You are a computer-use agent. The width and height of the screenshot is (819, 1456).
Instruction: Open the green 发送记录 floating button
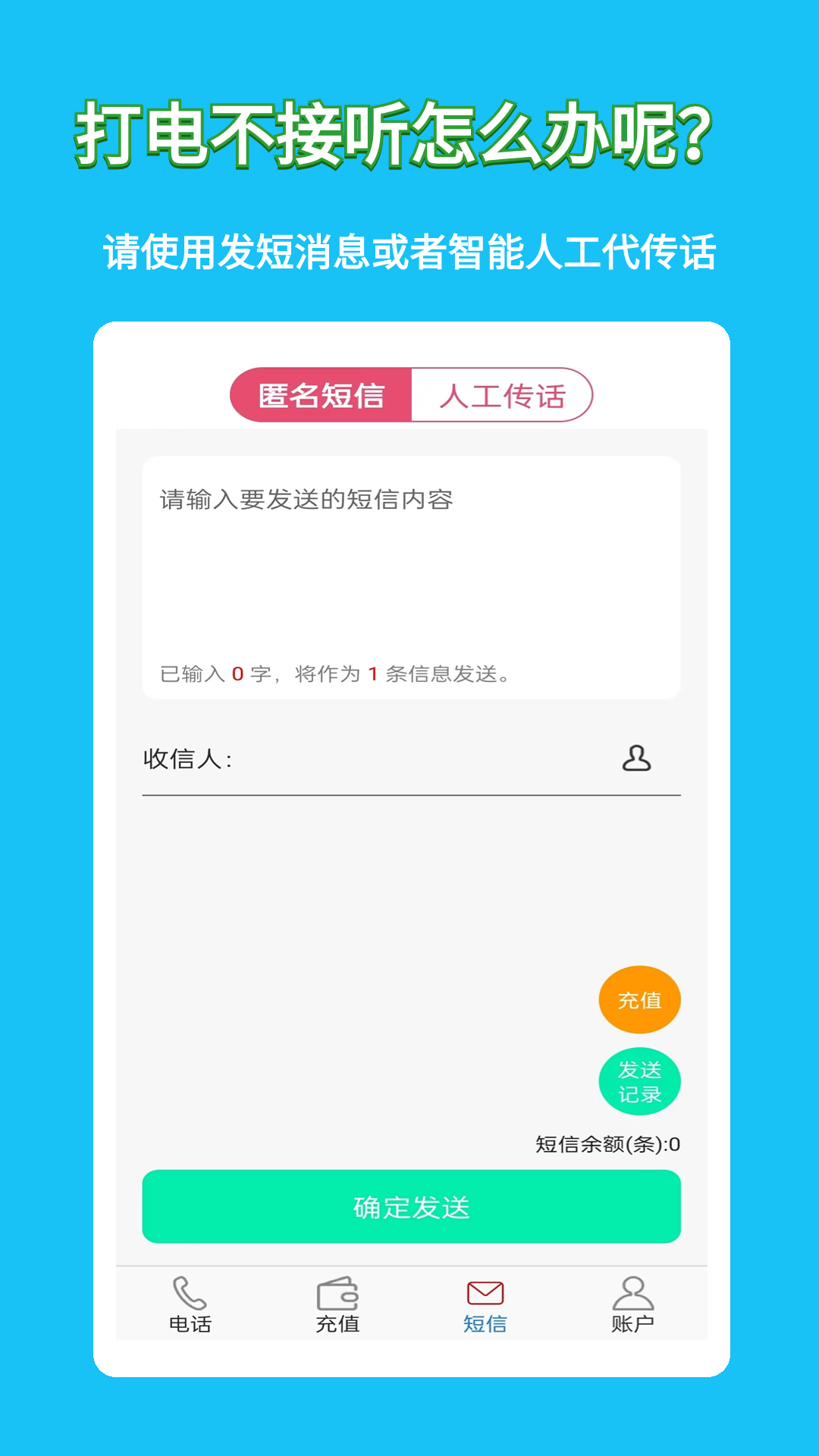pyautogui.click(x=639, y=1081)
